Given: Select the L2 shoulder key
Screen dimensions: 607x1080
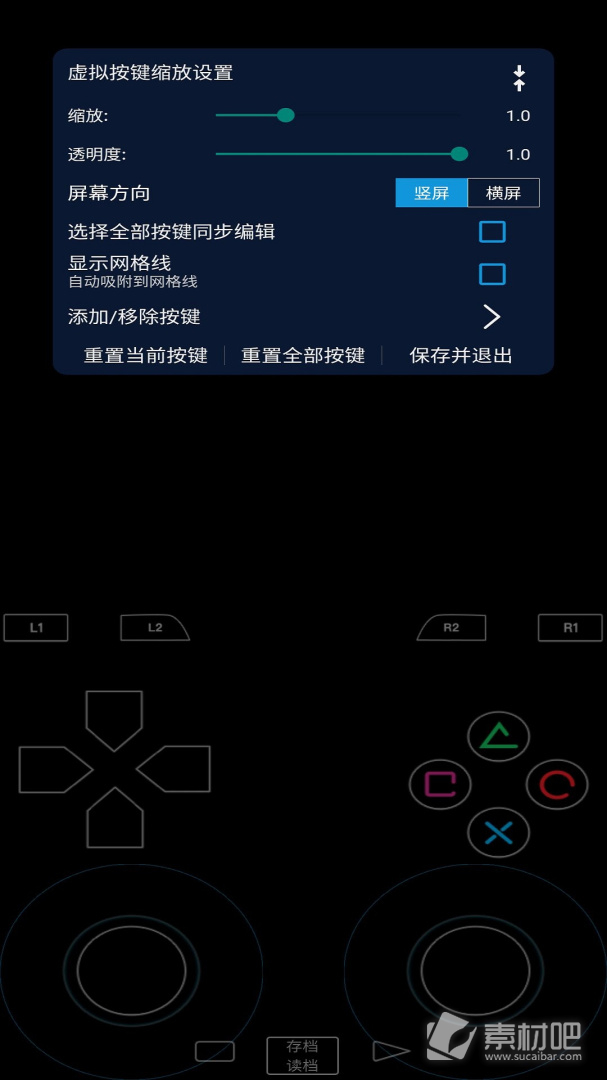Looking at the screenshot, I should point(154,628).
